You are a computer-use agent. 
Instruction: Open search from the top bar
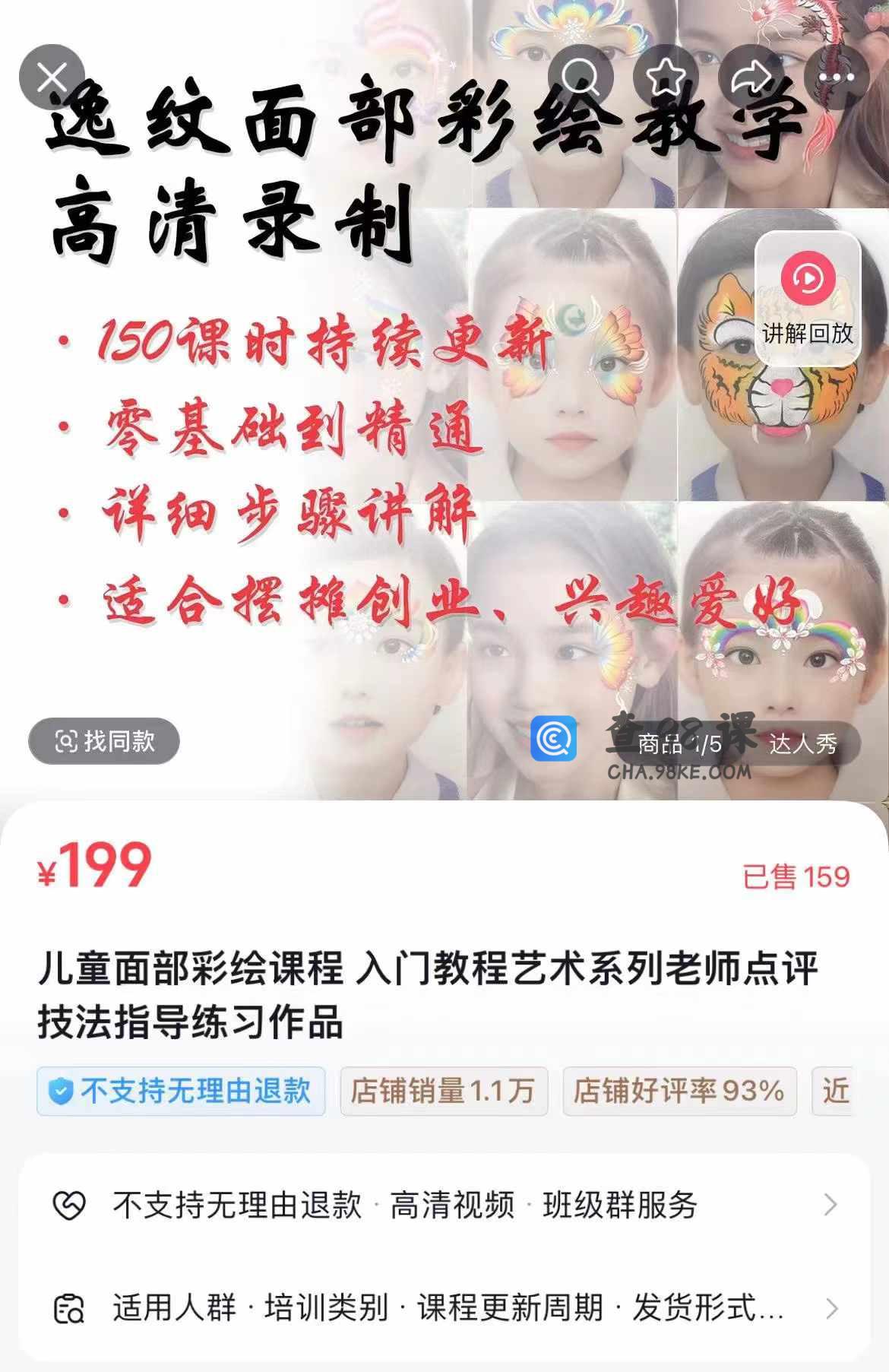pos(581,77)
